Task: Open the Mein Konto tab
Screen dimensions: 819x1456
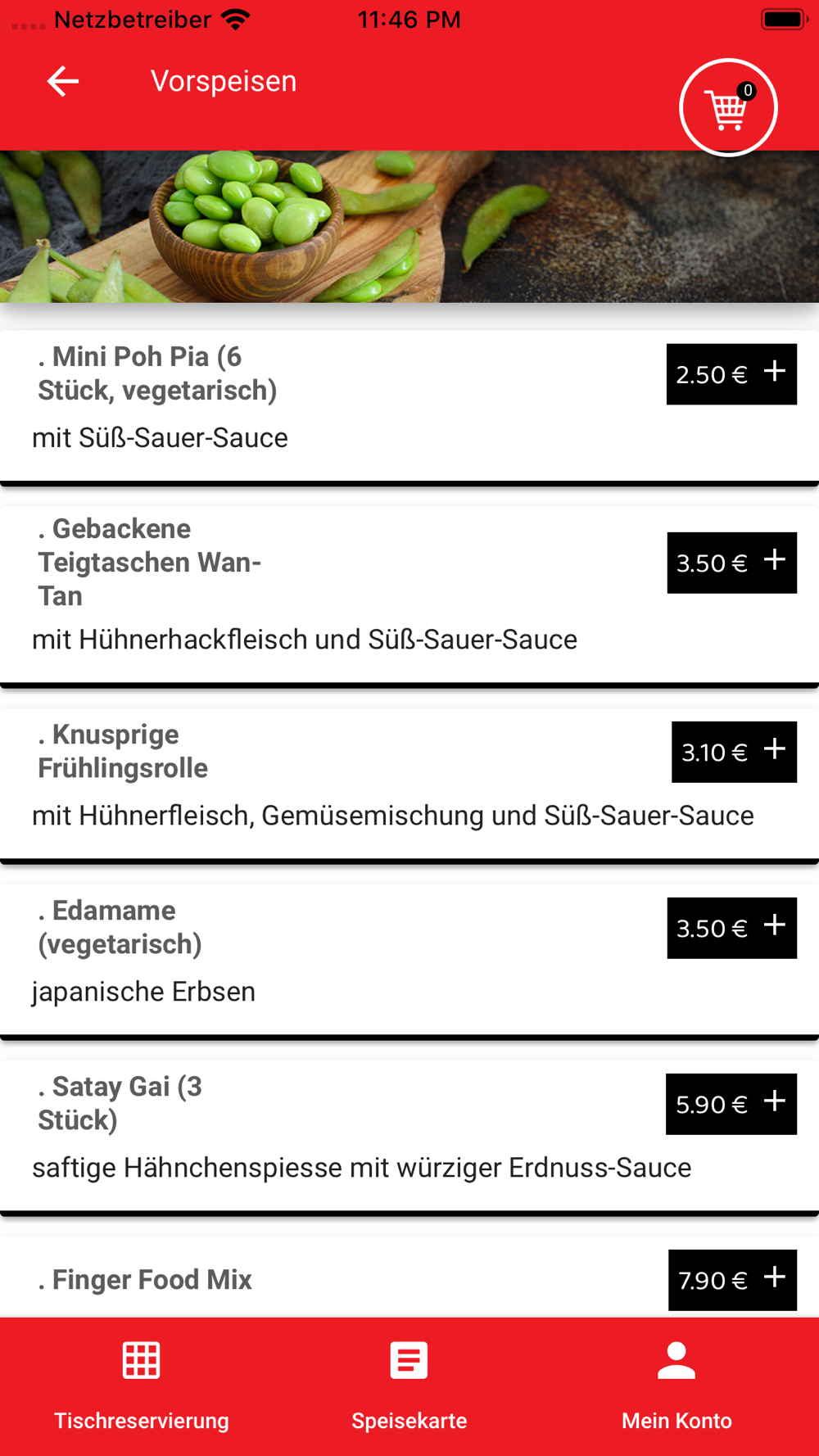Action: pos(676,1386)
